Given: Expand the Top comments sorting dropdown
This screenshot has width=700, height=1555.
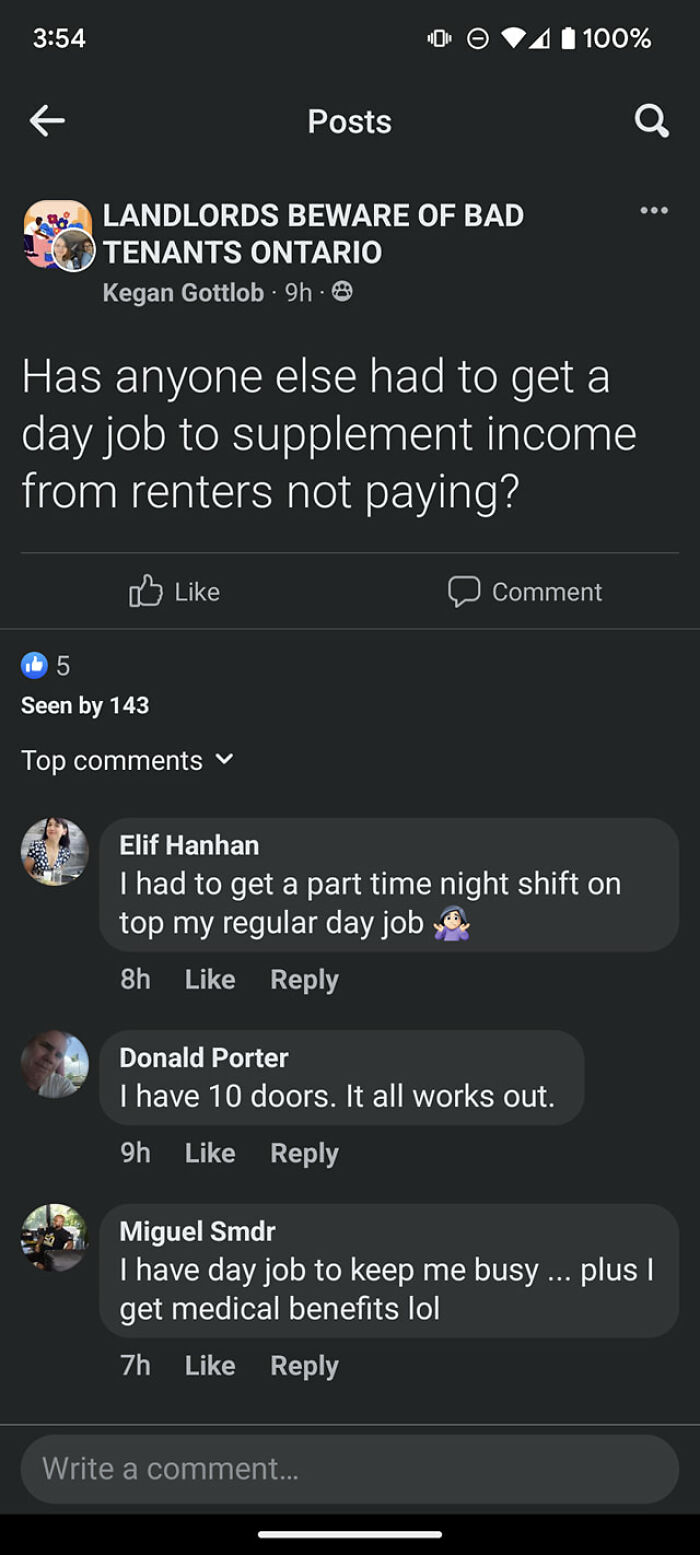Looking at the screenshot, I should pyautogui.click(x=127, y=760).
